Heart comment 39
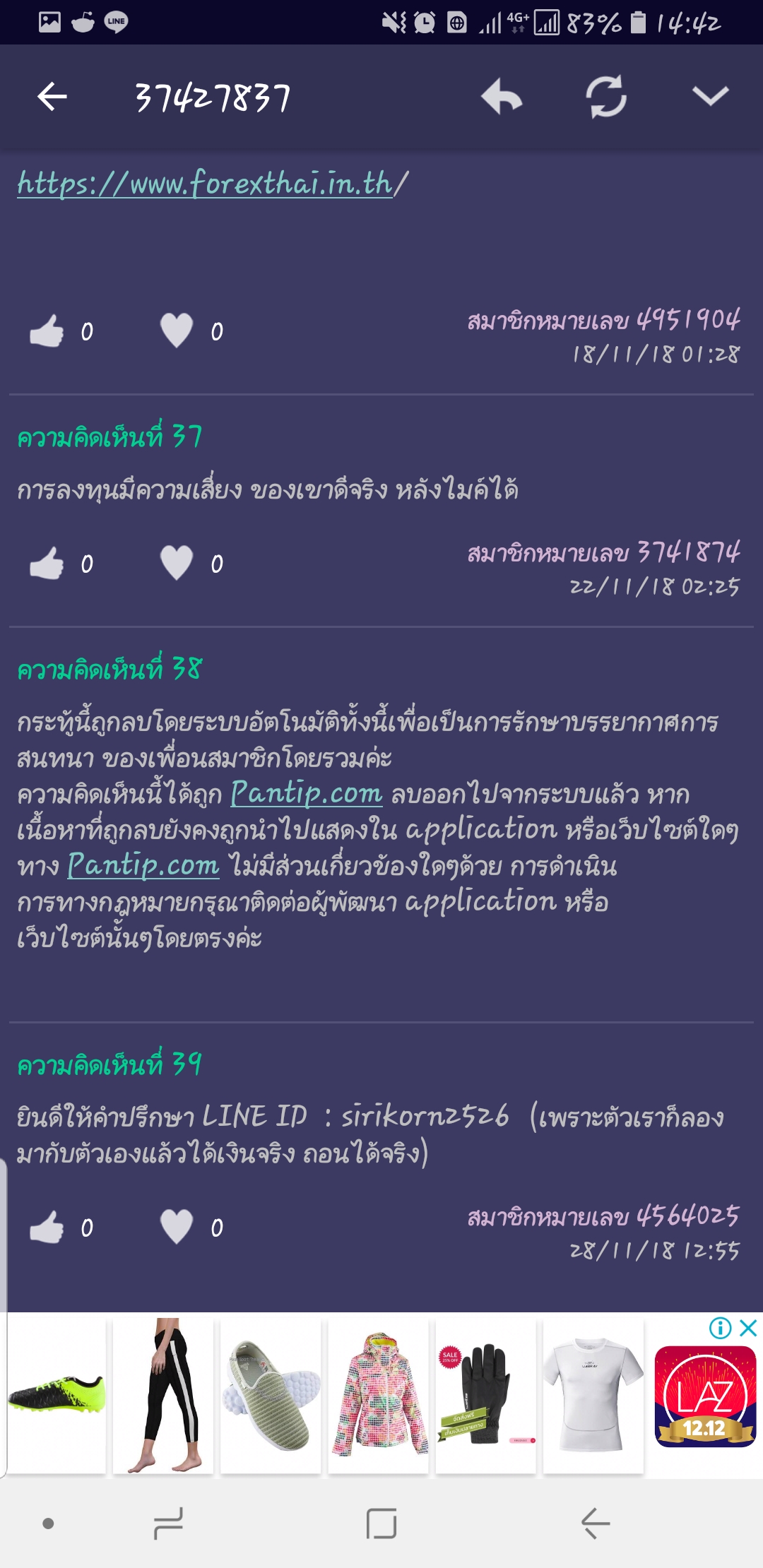The image size is (763, 1568). [177, 1227]
